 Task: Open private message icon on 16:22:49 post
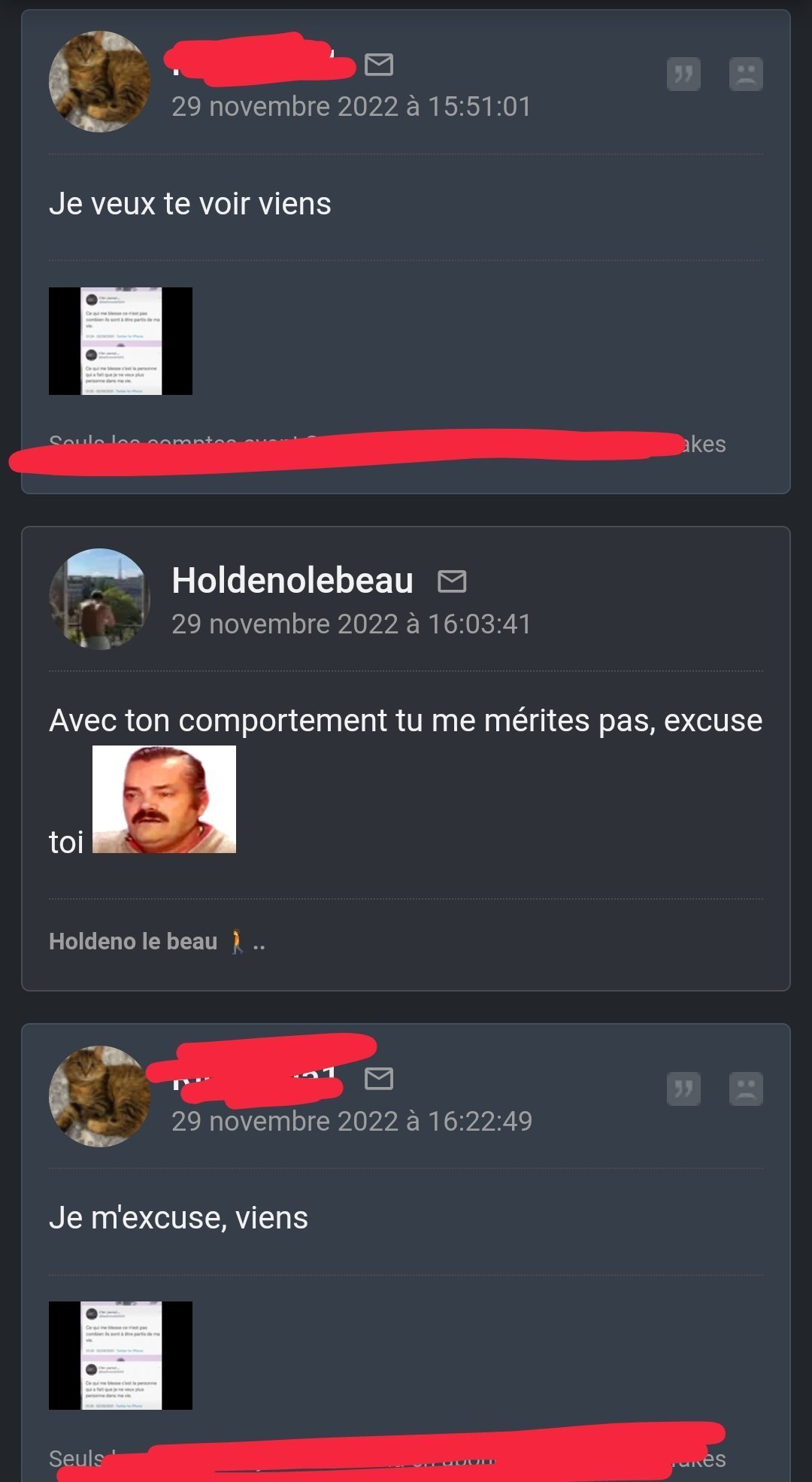coord(379,1079)
